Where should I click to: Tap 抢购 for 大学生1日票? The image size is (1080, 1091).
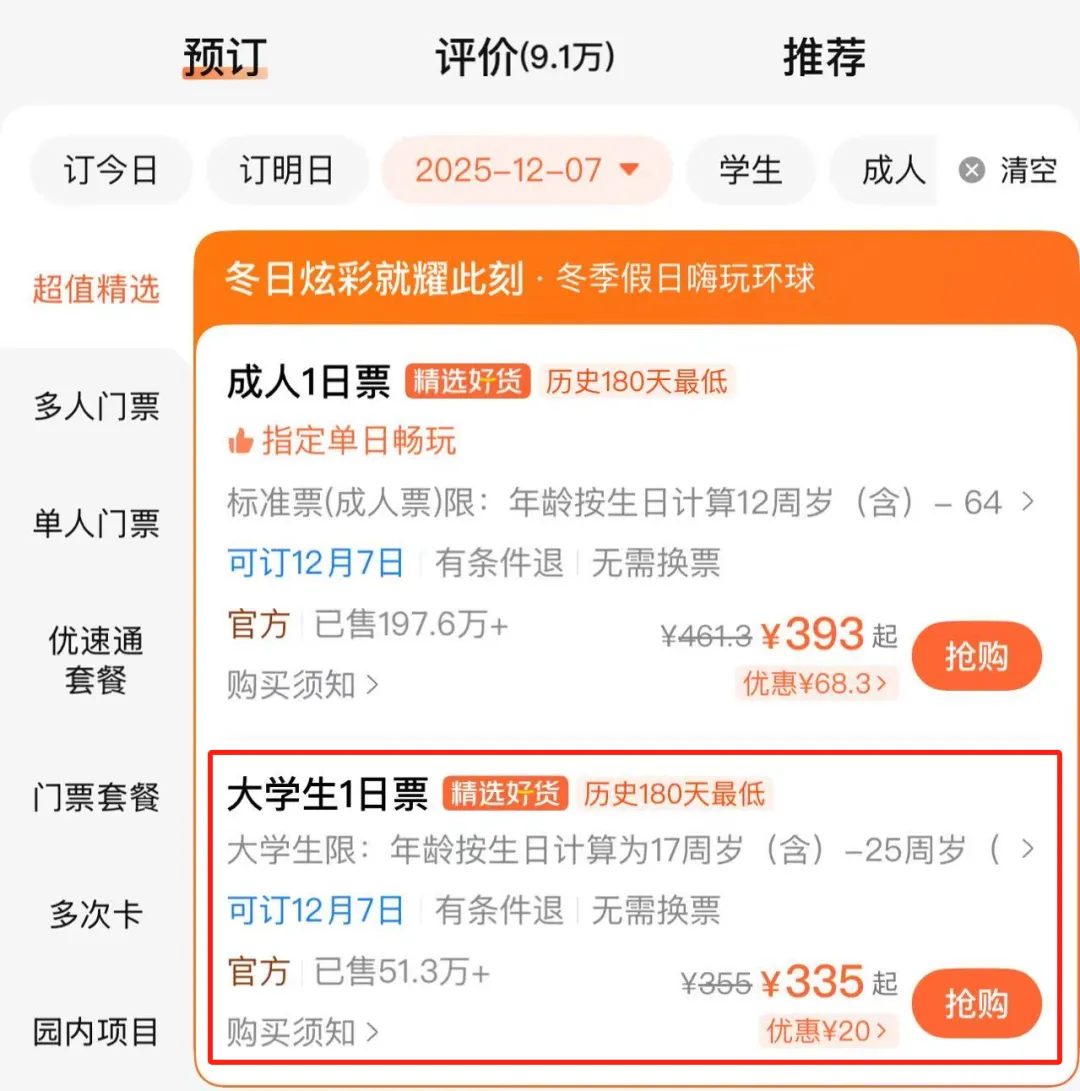[x=976, y=1004]
